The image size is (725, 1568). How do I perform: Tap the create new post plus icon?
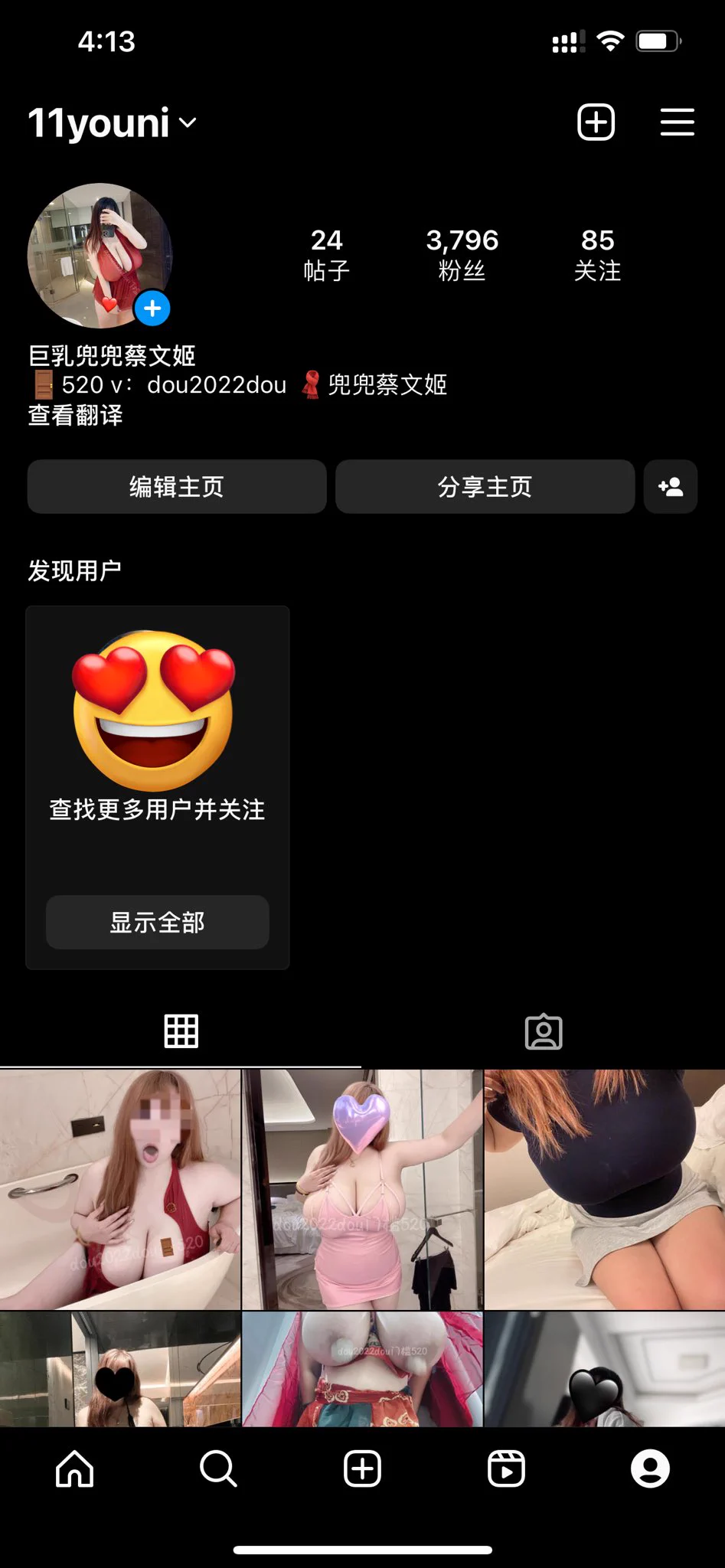point(596,122)
